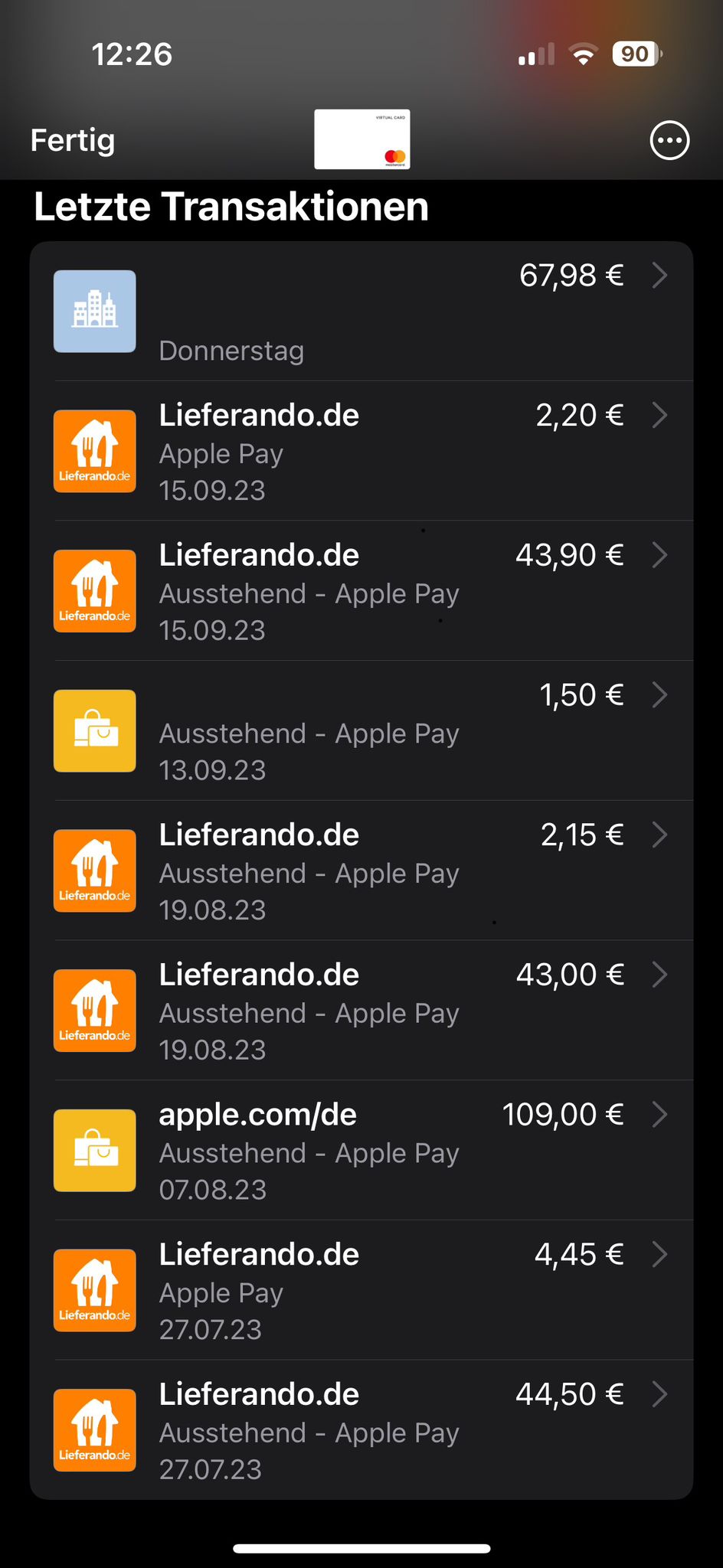Screen dimensions: 723x1568
Task: Tap Fertig to close the card view
Action: click(x=73, y=141)
